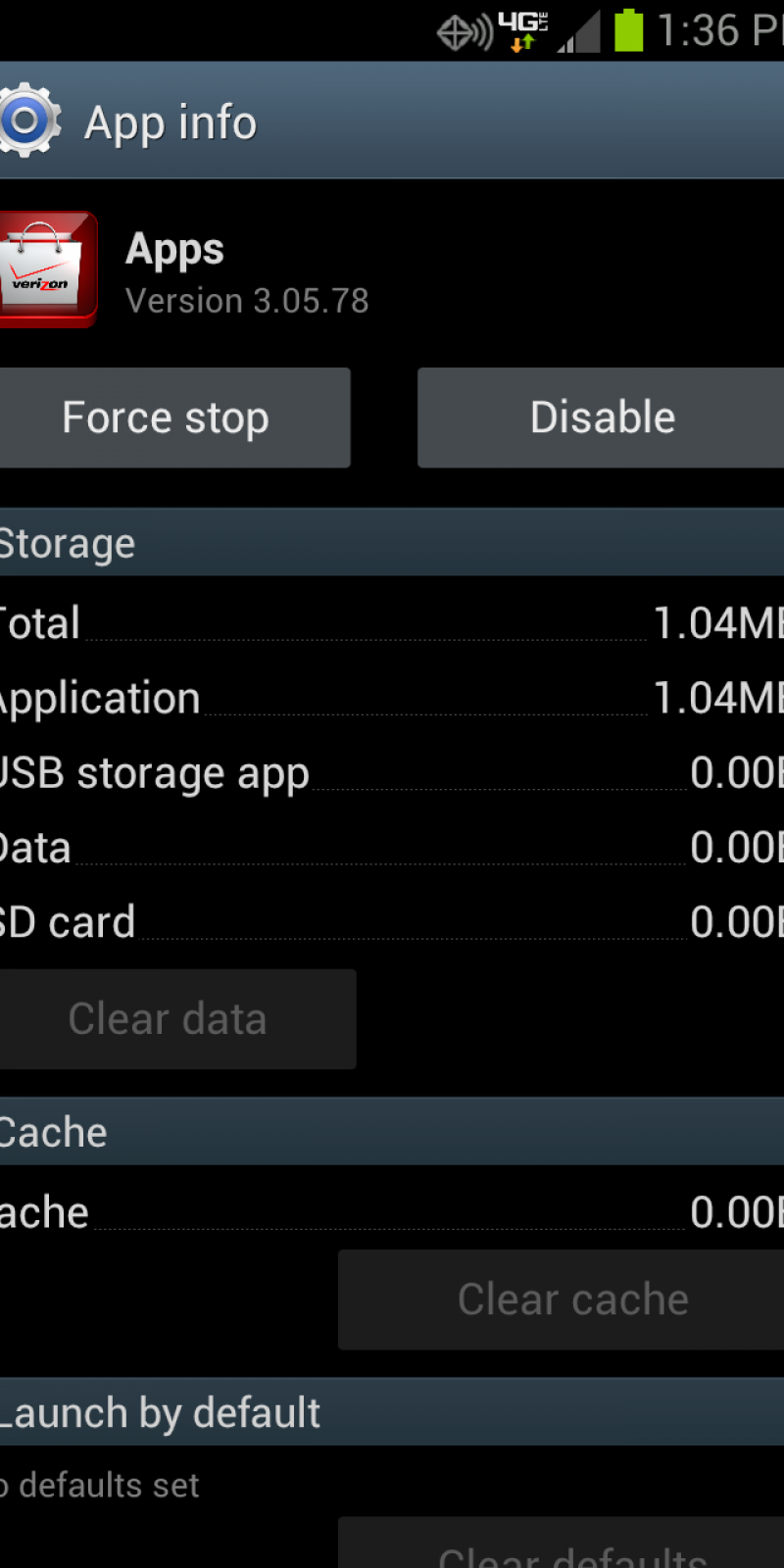Go back via the App info header
Viewport: 784px width, 1568px height.
[127, 122]
